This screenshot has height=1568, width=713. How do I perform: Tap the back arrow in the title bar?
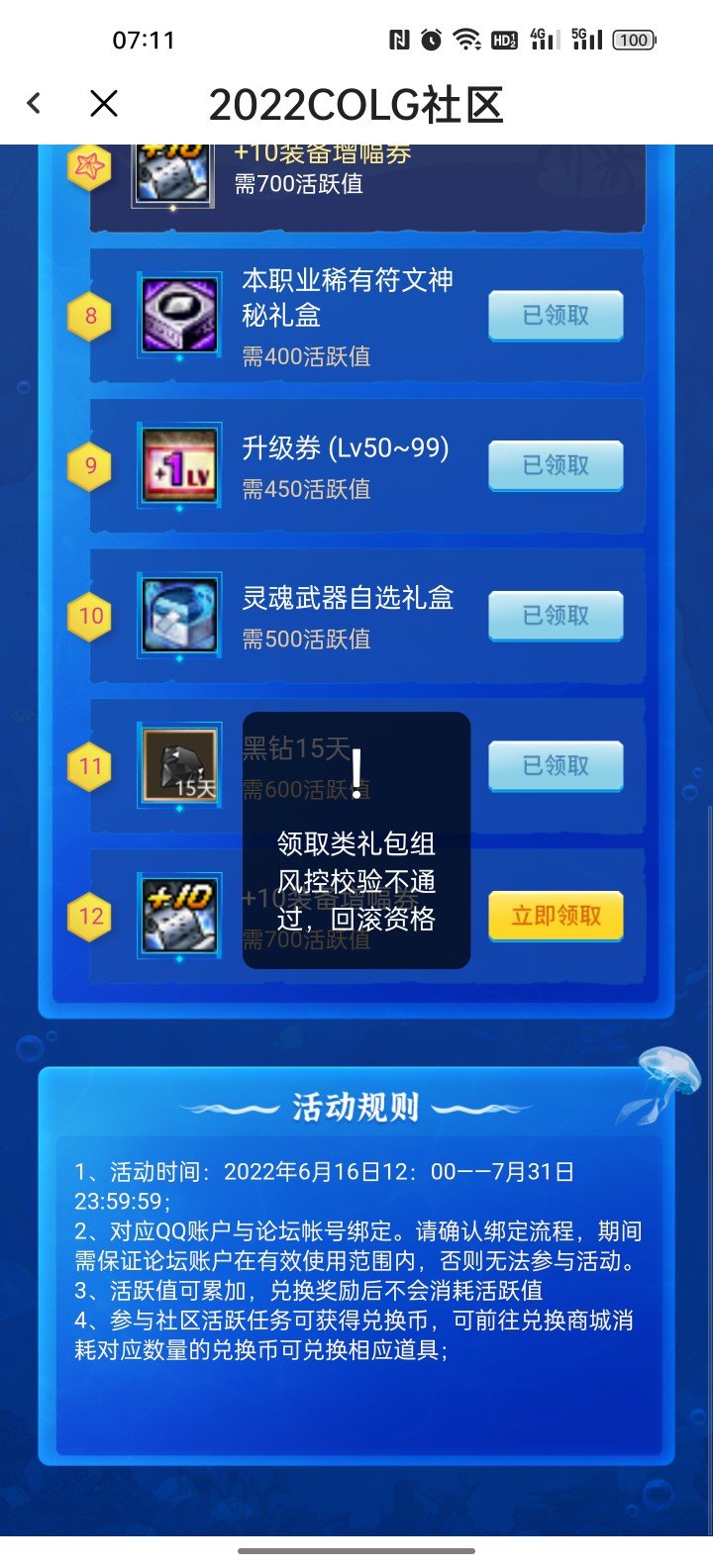33,103
